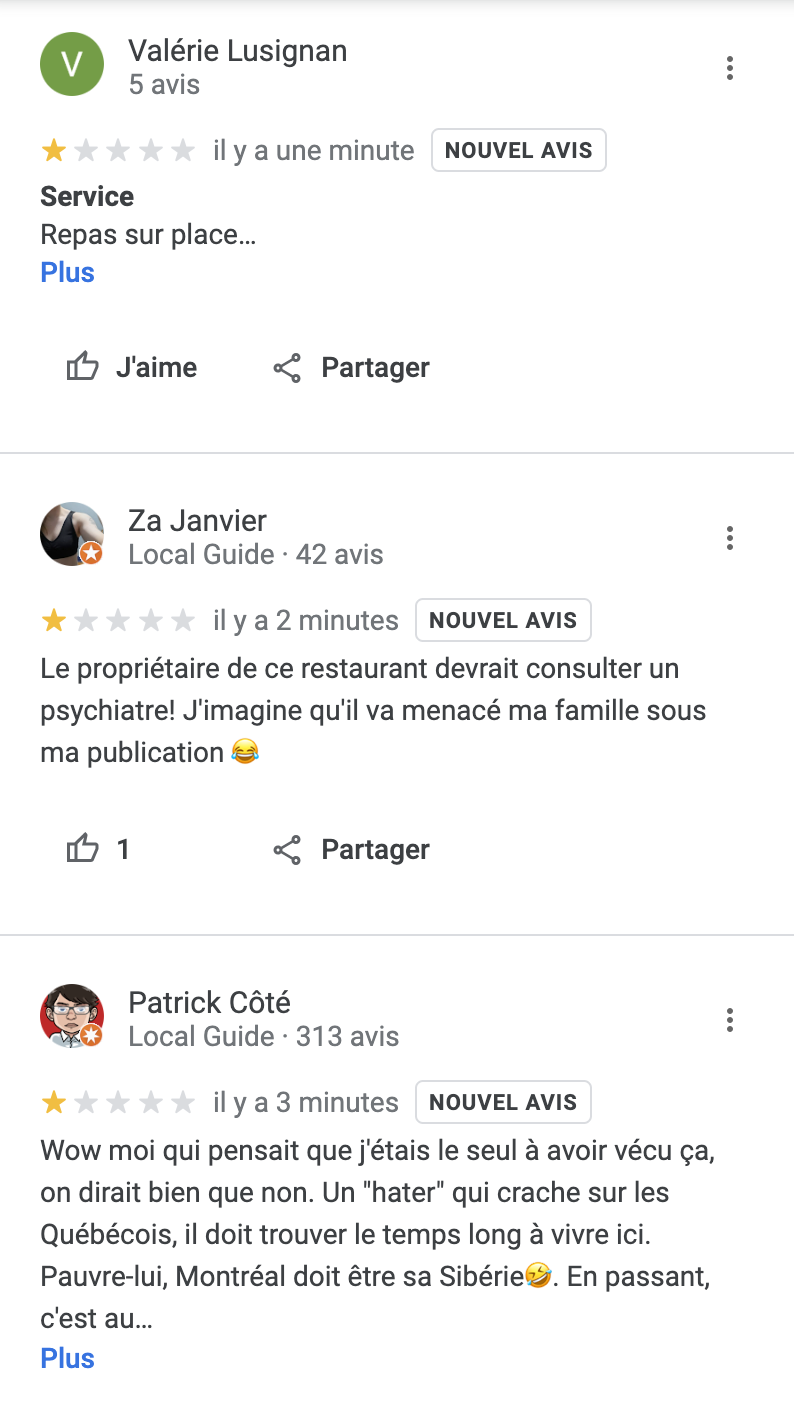Open overflow menu on Za Janvier's review
The height and width of the screenshot is (1408, 794).
(730, 538)
